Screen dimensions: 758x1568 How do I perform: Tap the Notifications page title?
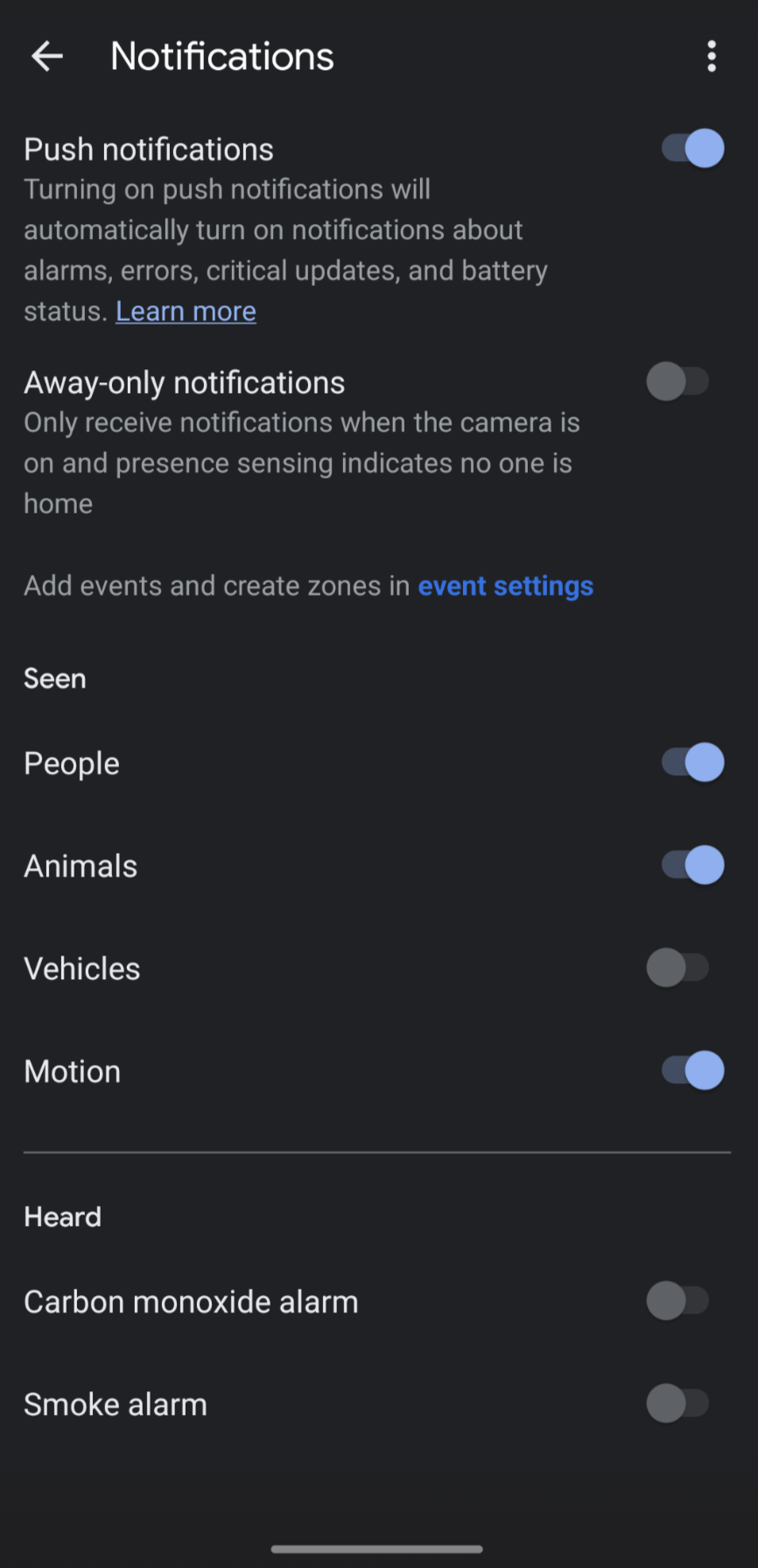[x=221, y=56]
